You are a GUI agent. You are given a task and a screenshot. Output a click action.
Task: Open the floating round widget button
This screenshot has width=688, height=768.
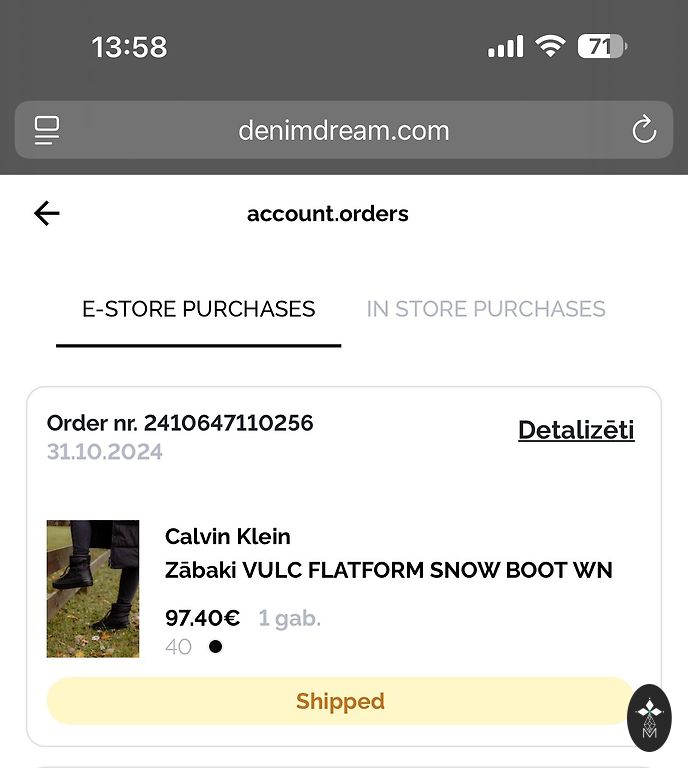pos(650,717)
